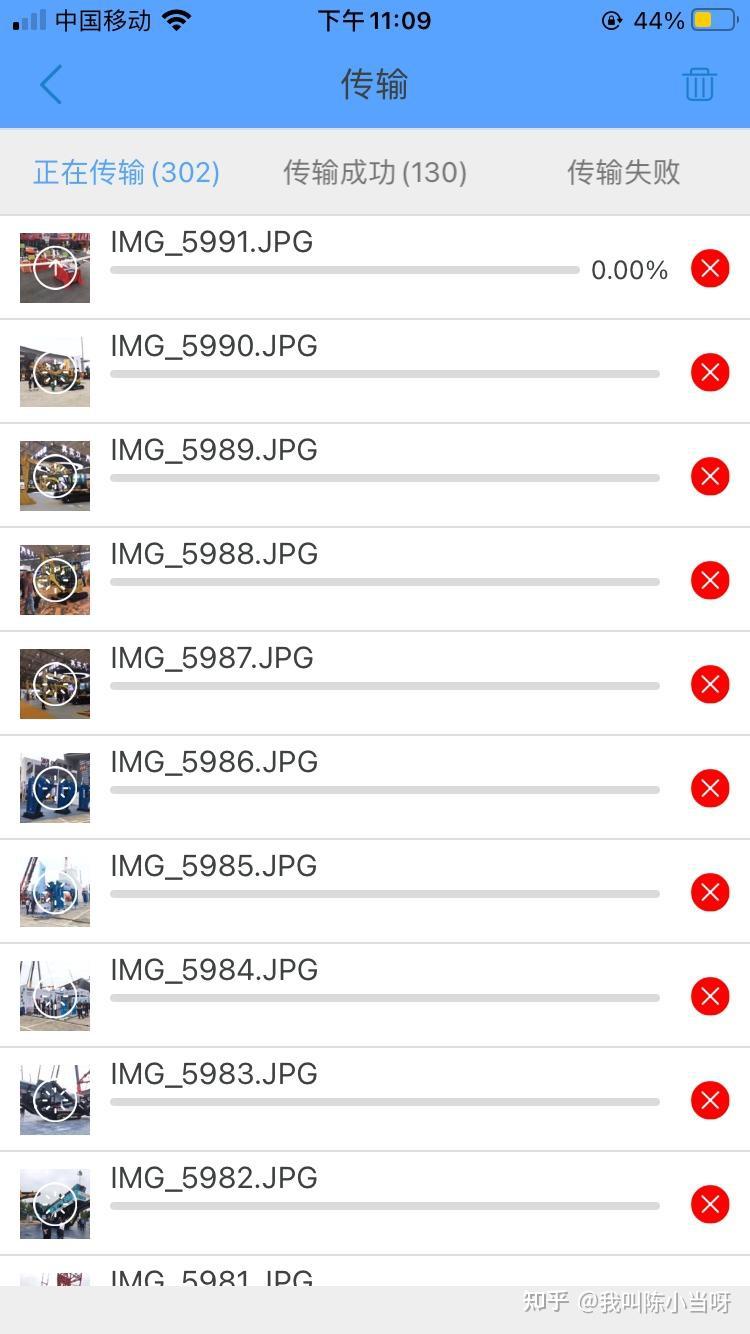
Task: Cancel the IMG_5983.JPG transfer
Action: [x=710, y=1100]
